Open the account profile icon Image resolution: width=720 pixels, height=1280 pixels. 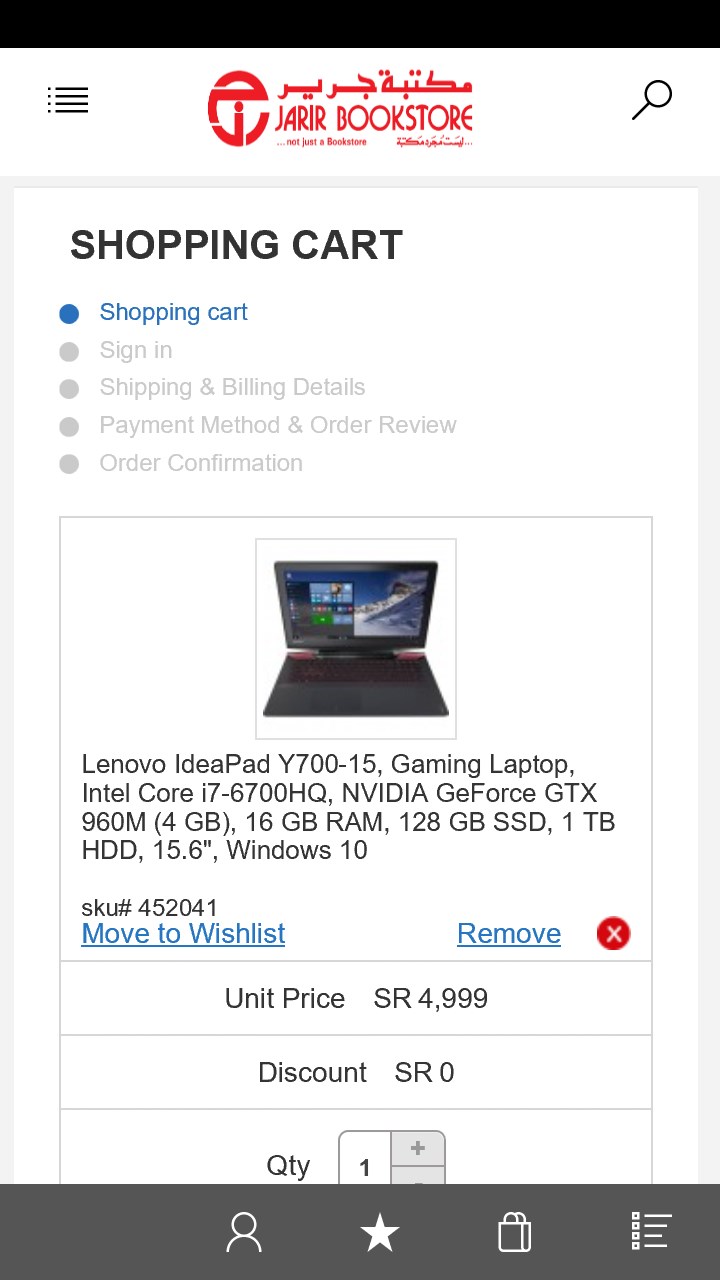[x=244, y=1233]
